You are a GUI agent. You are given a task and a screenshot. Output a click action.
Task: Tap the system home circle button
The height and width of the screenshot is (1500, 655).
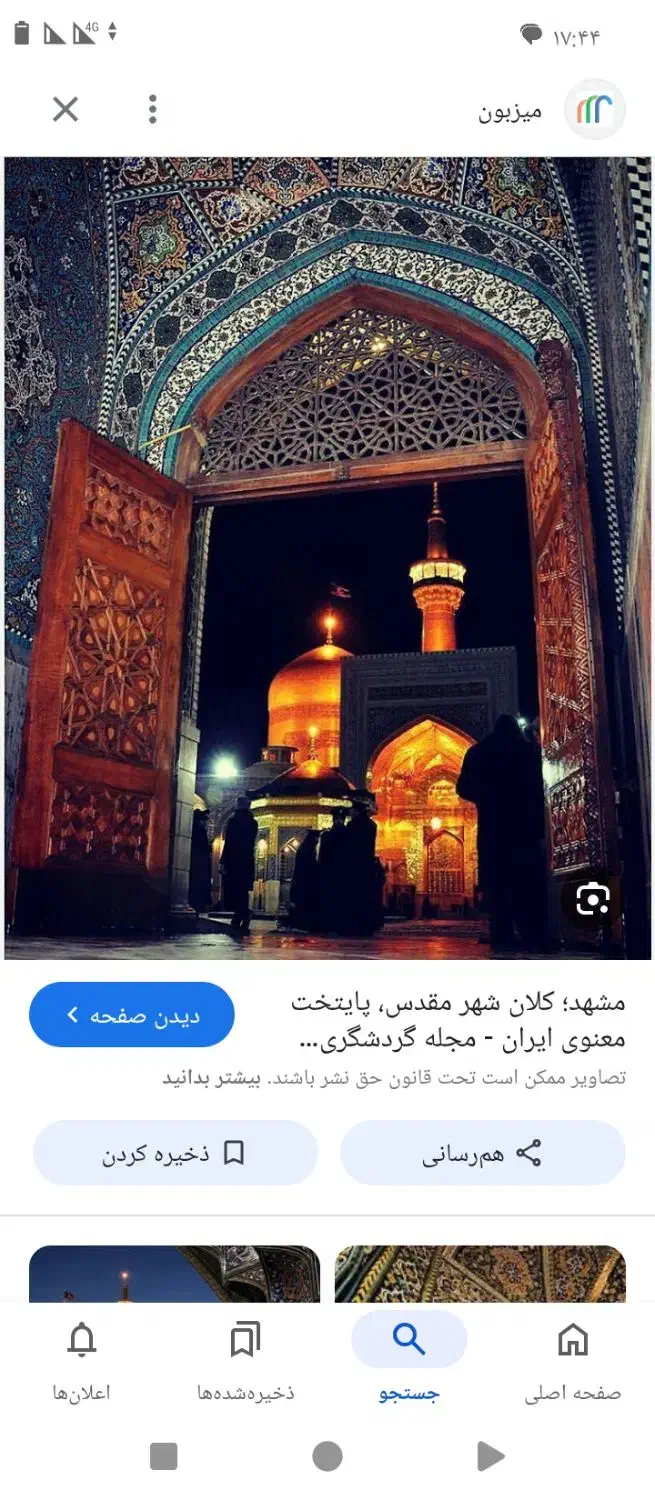click(327, 1456)
